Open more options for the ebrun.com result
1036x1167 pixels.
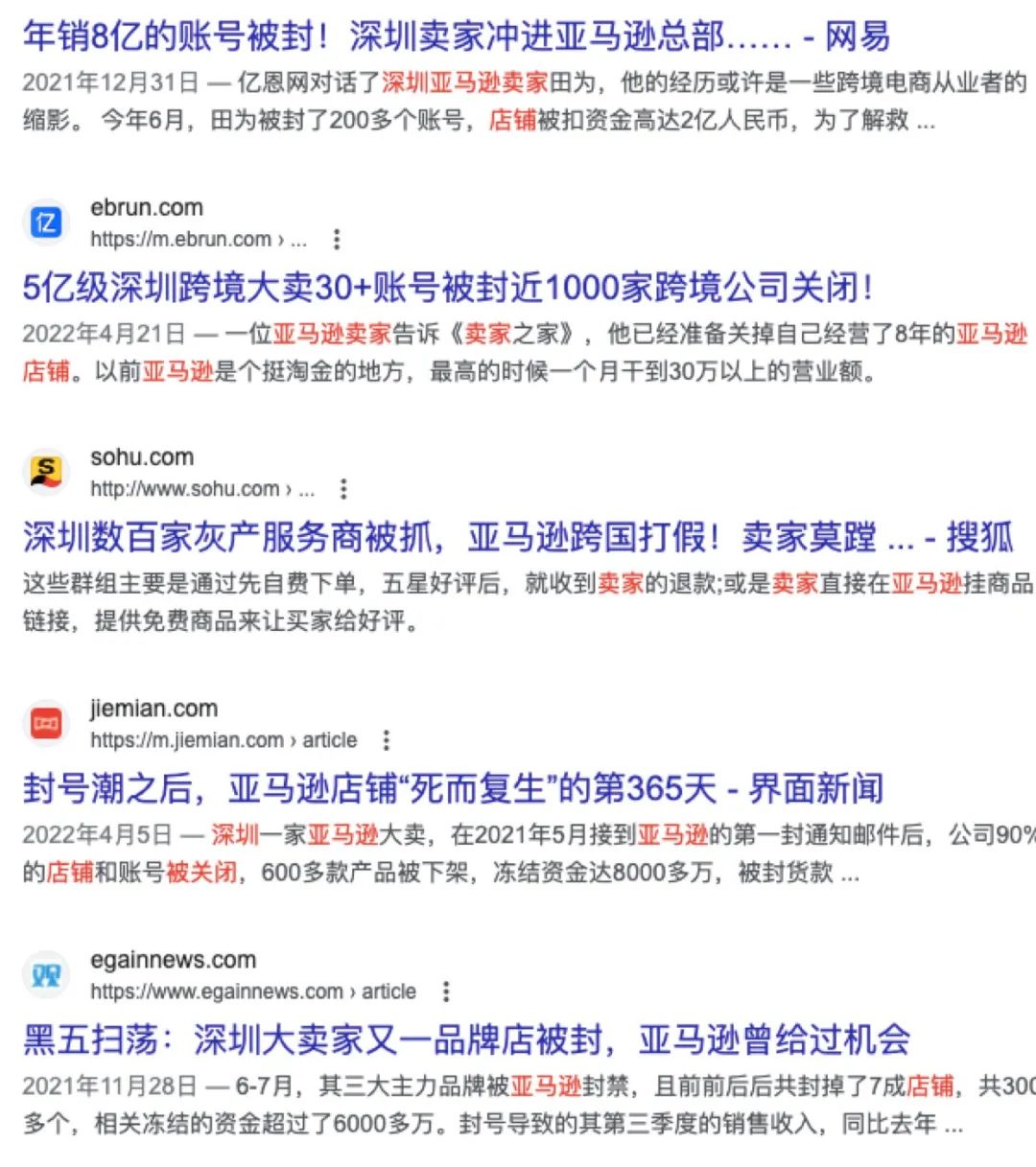[x=336, y=239]
